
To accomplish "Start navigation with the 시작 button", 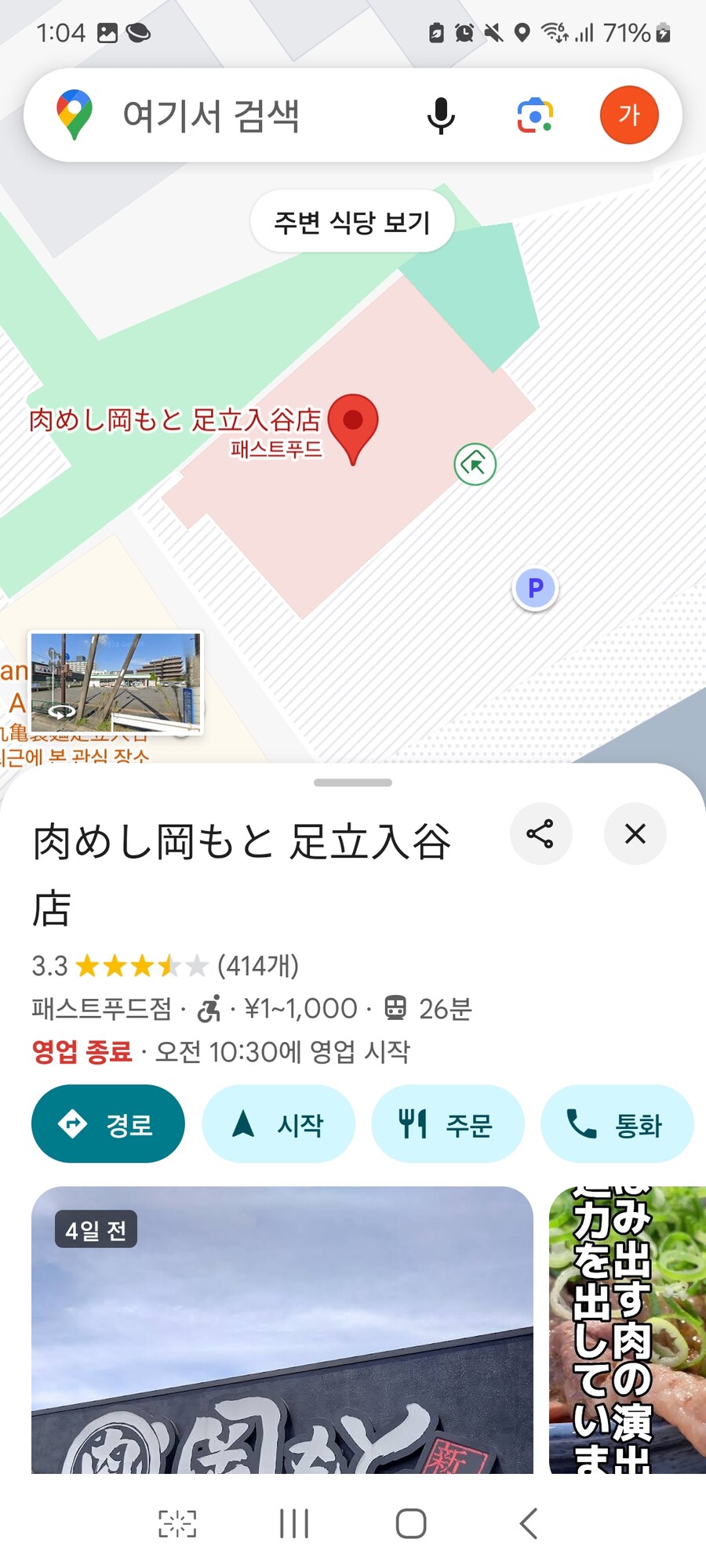I will 278,1123.
